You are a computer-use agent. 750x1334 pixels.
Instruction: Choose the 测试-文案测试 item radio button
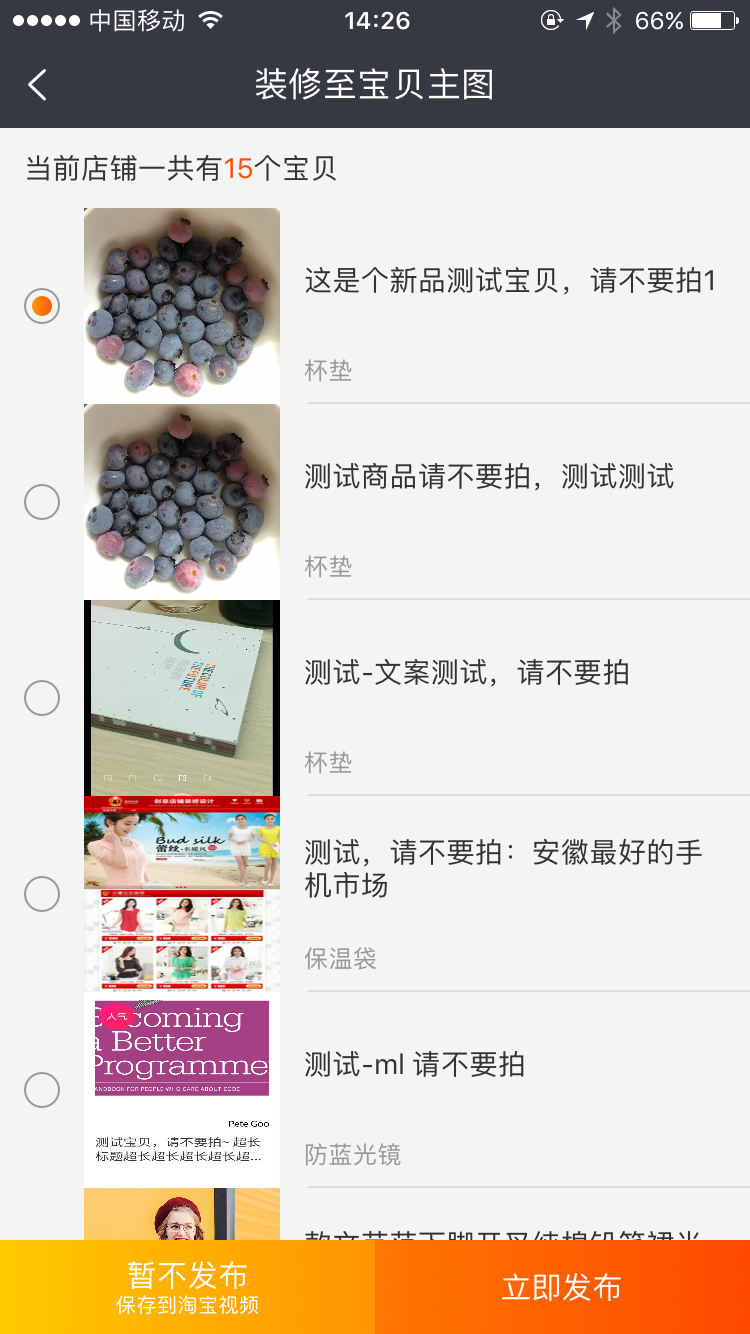42,697
